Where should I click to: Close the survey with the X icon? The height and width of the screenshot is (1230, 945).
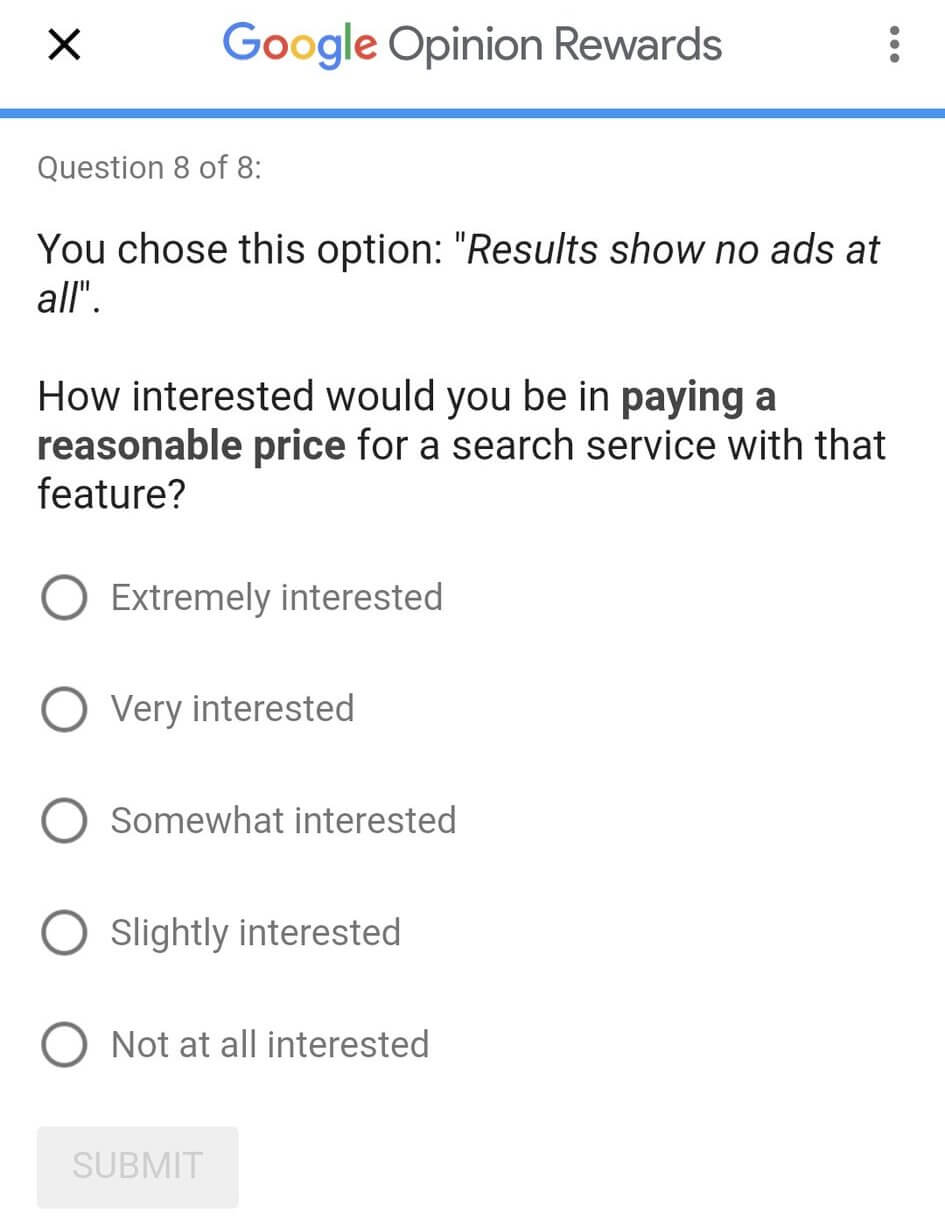pyautogui.click(x=64, y=46)
